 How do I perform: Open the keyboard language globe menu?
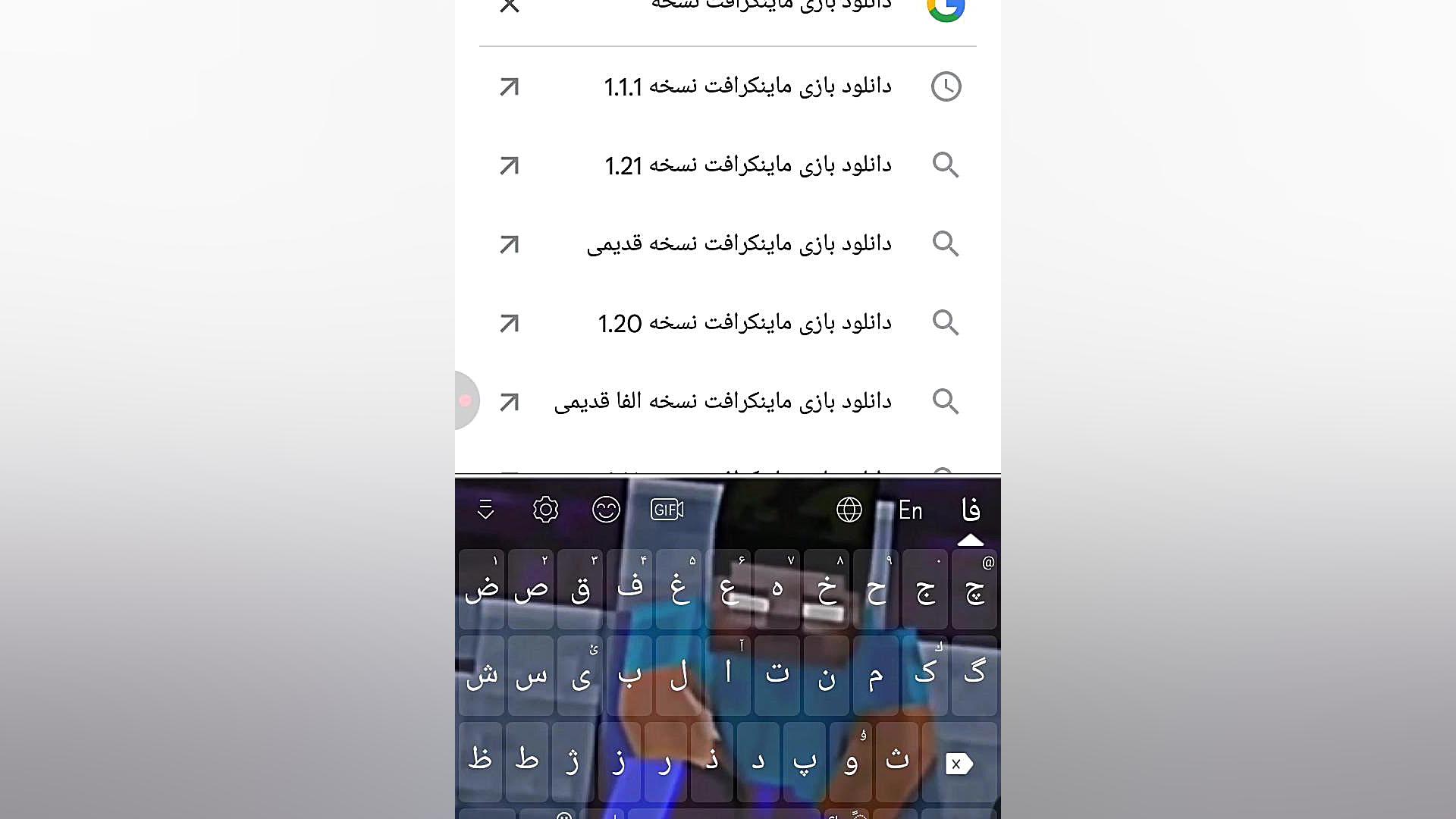pyautogui.click(x=849, y=510)
